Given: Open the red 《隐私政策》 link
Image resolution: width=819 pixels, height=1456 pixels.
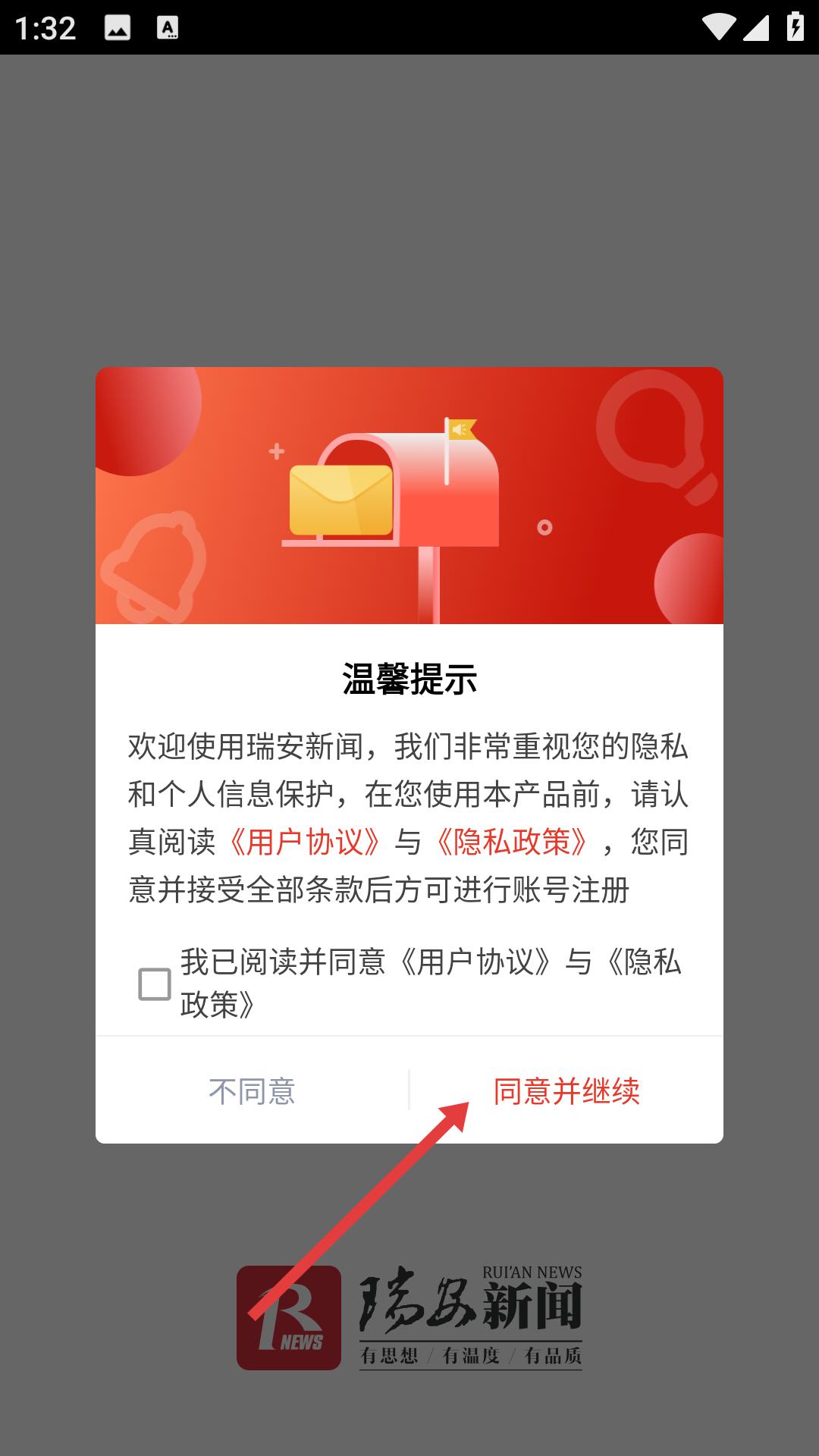Looking at the screenshot, I should pos(513,842).
